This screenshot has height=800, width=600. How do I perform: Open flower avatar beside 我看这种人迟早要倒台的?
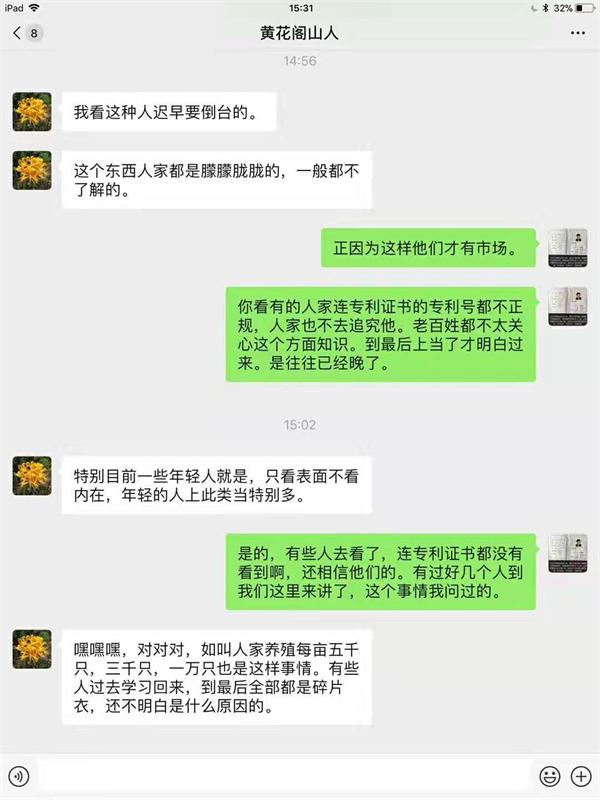[x=32, y=111]
